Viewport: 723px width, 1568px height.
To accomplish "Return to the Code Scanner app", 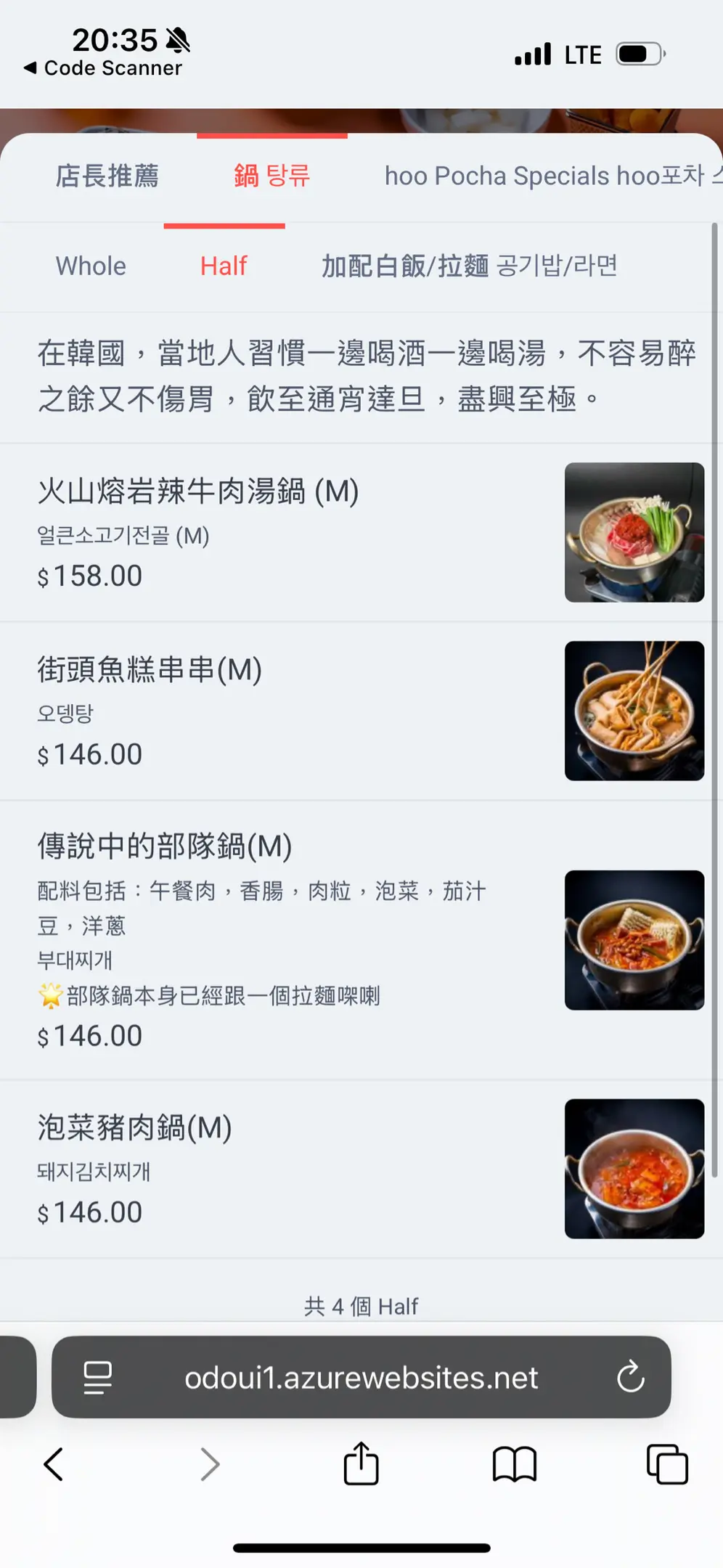I will [103, 68].
